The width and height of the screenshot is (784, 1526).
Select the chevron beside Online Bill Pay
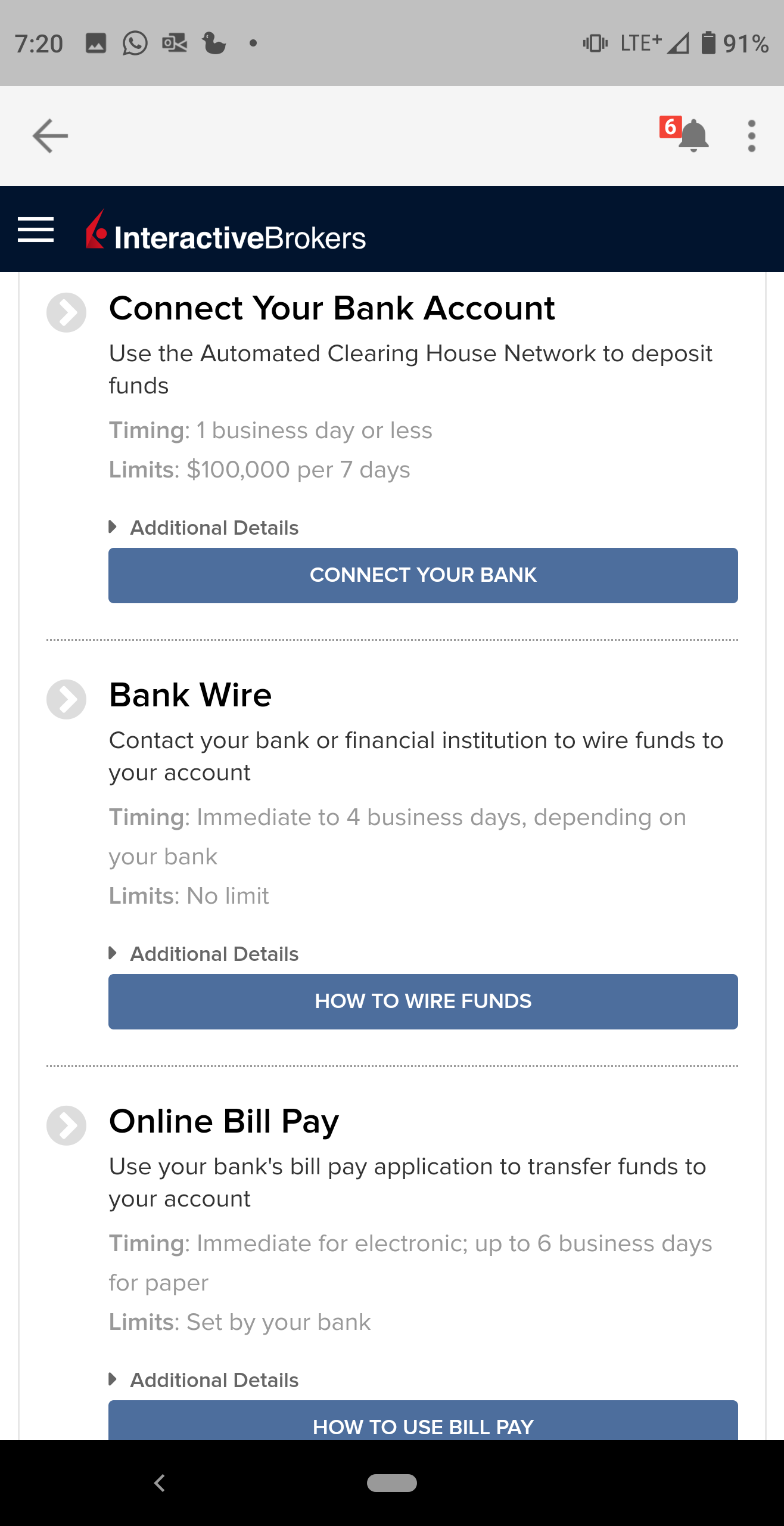66,1125
